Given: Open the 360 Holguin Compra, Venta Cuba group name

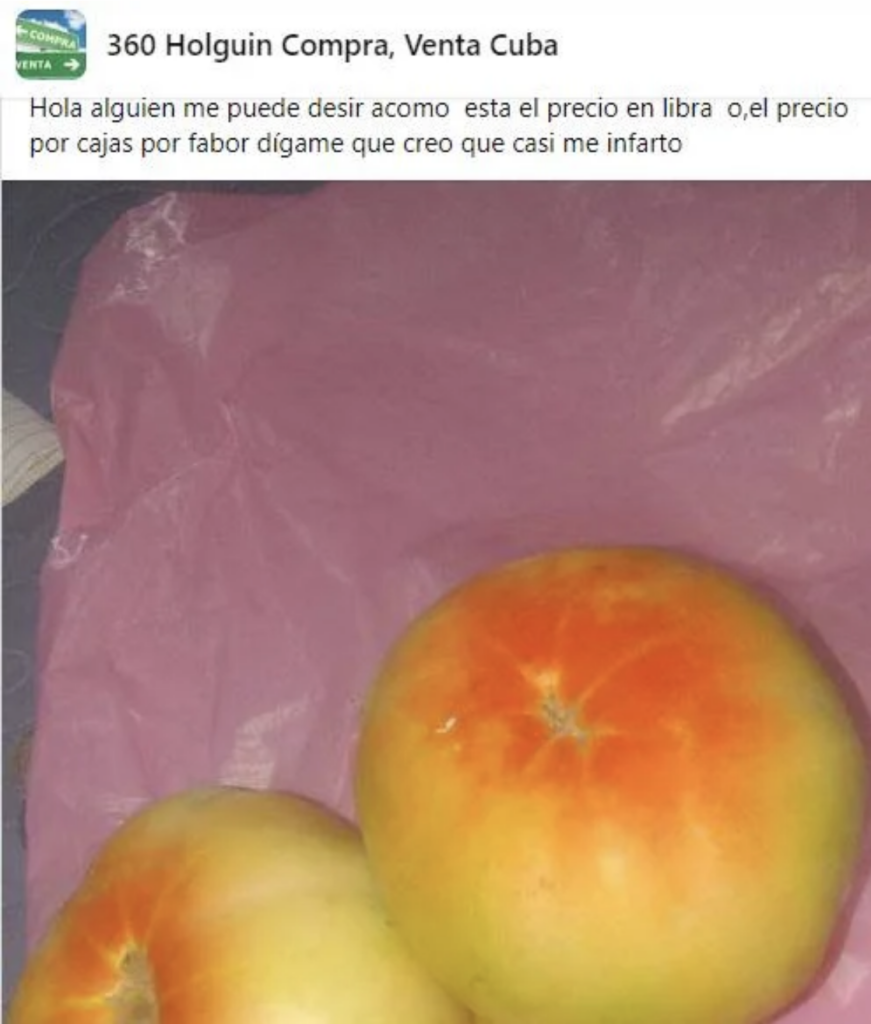Looking at the screenshot, I should point(332,45).
